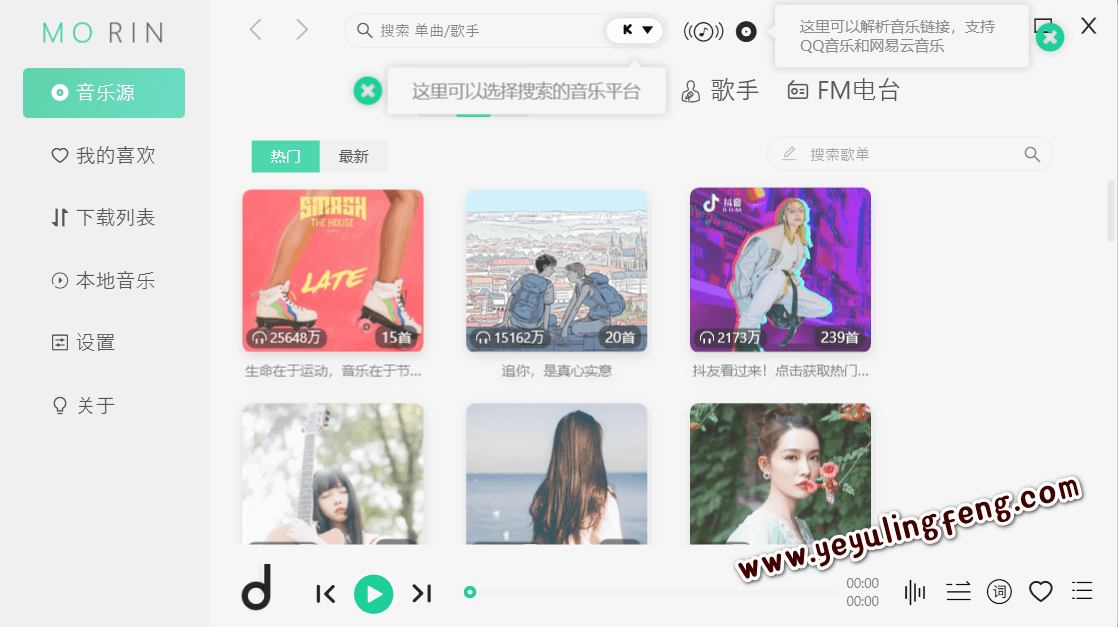Close the Morin window

click(1089, 26)
